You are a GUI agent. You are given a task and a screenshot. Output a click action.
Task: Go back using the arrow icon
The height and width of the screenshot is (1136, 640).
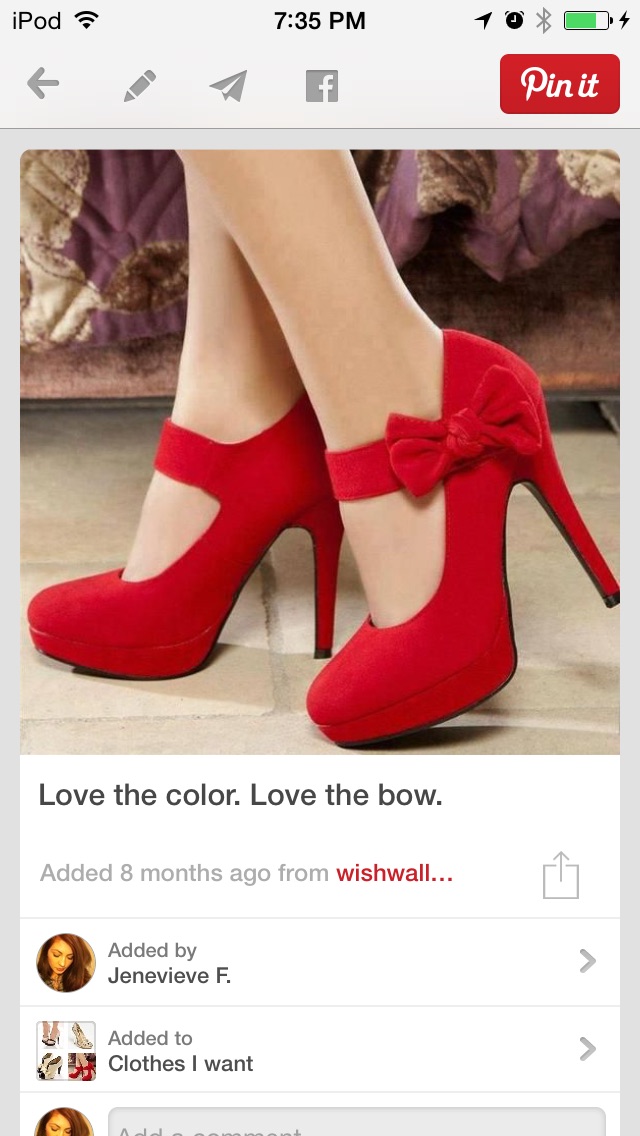click(x=43, y=85)
